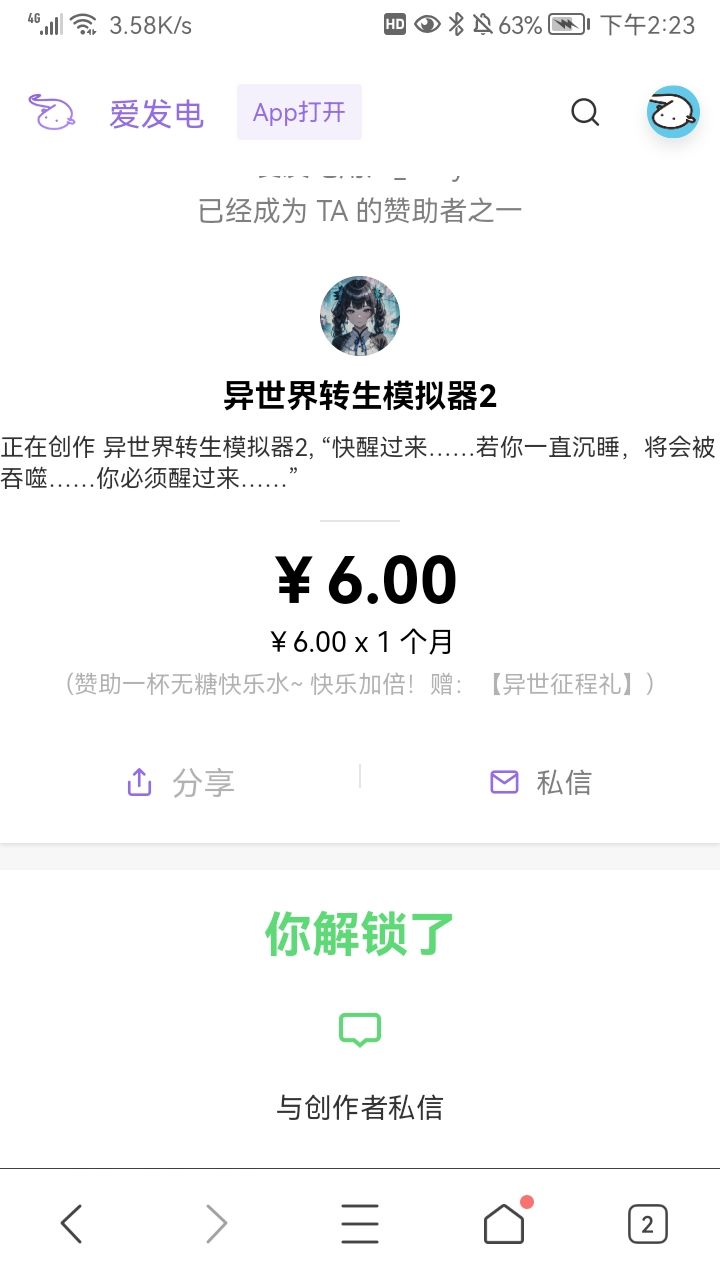Tap the 分享 share icon
This screenshot has width=720, height=1280.
click(140, 782)
